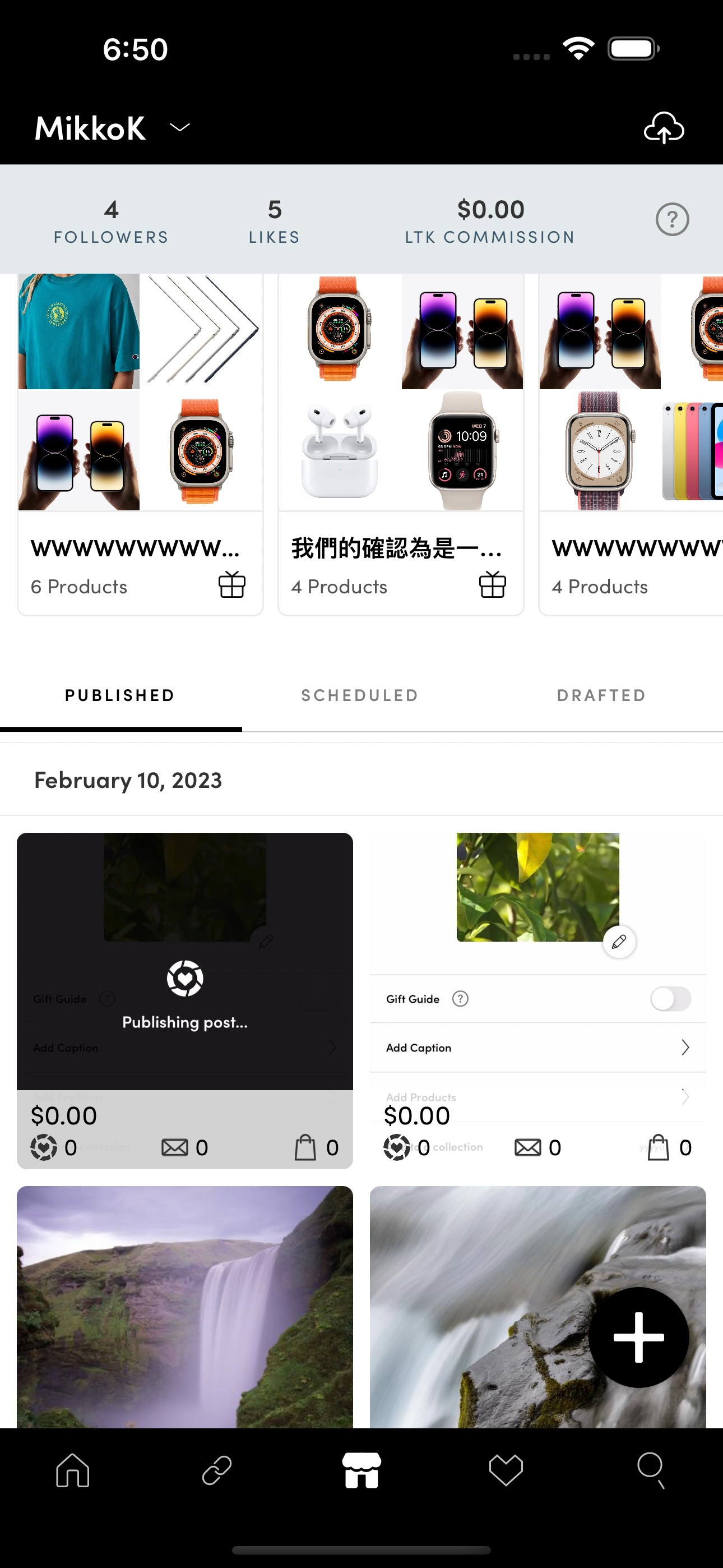
Task: Open the heart favorites tab
Action: 506,1470
